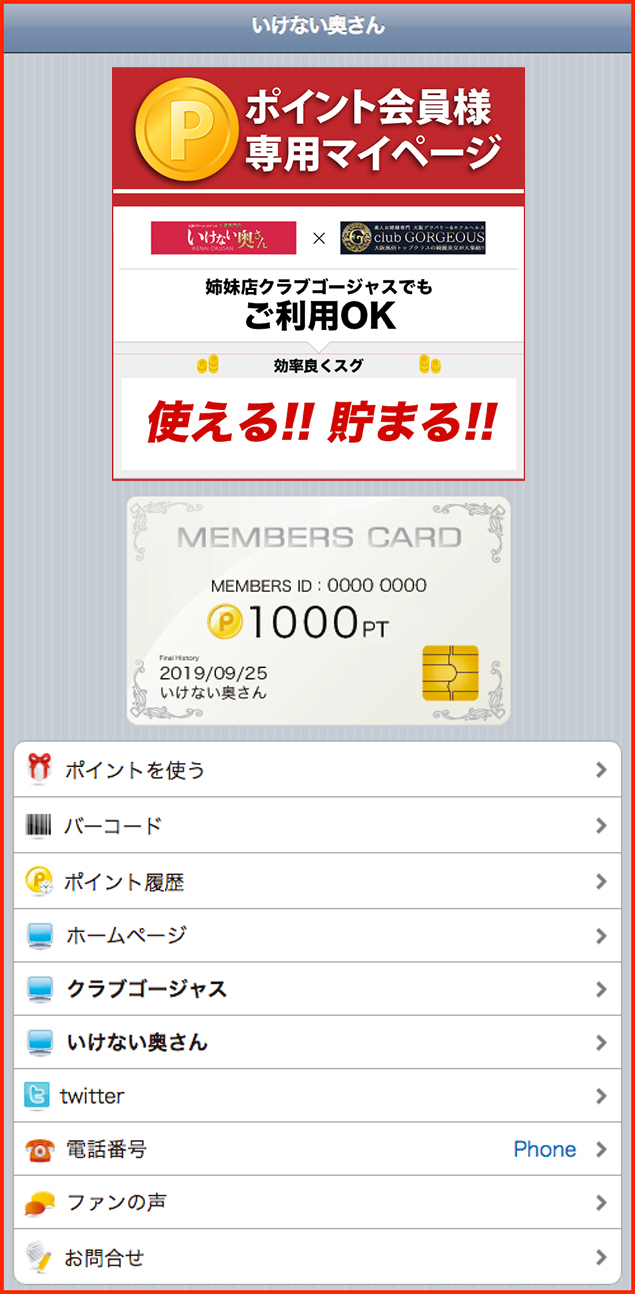
Task: Show the バーコード screen
Action: [317, 826]
